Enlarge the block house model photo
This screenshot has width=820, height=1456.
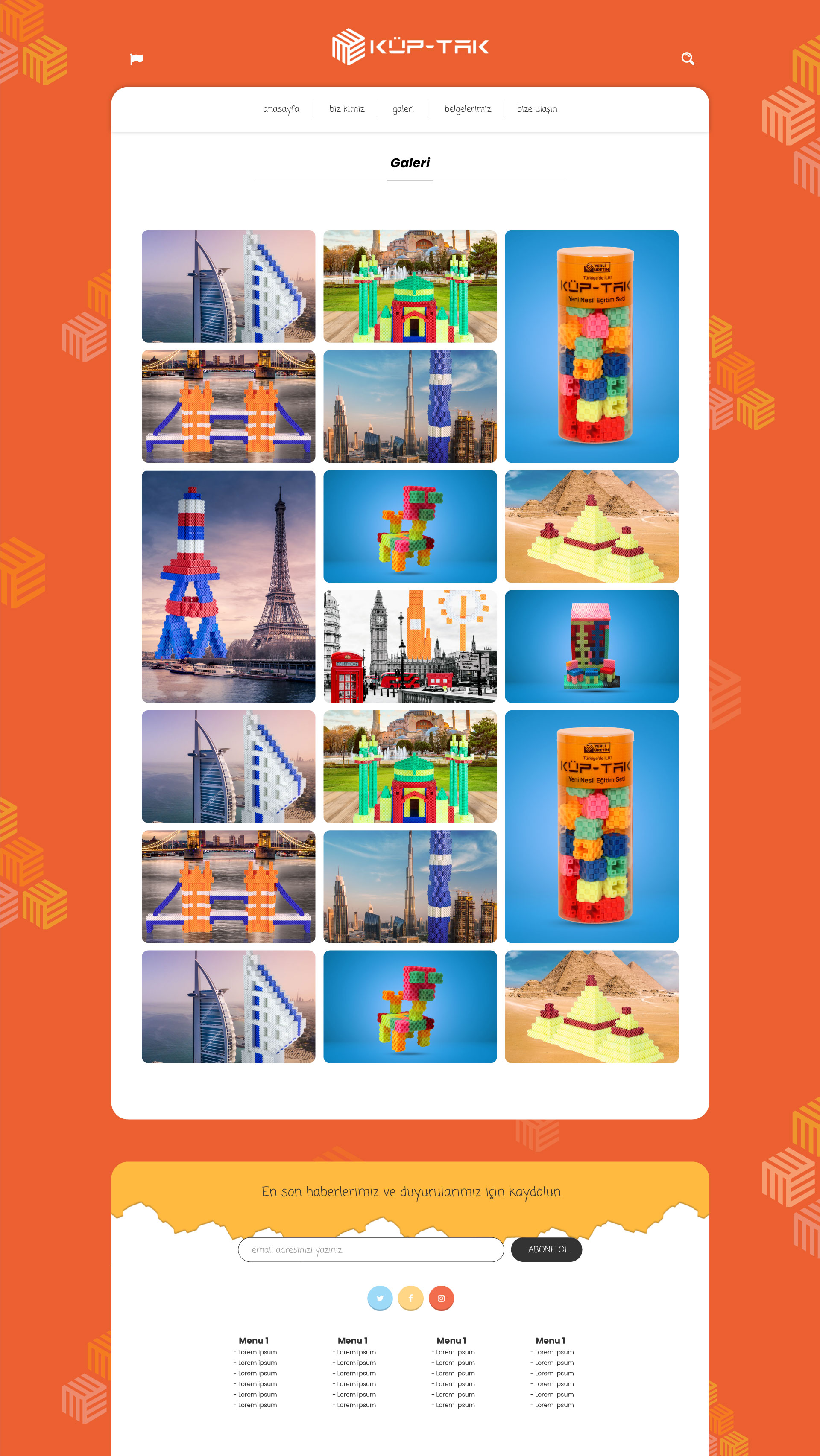(x=592, y=646)
